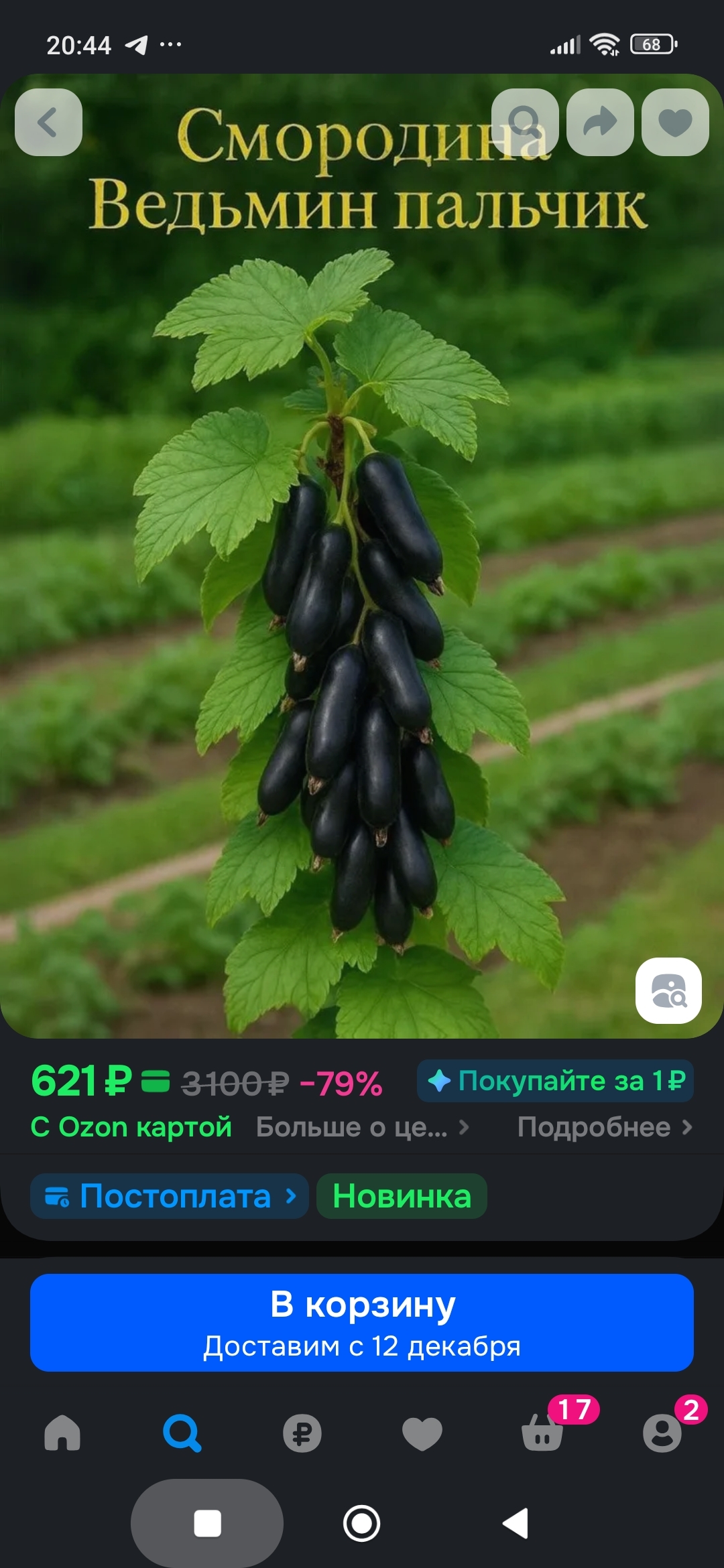Switch to the favorites heart tab

pos(422,1434)
